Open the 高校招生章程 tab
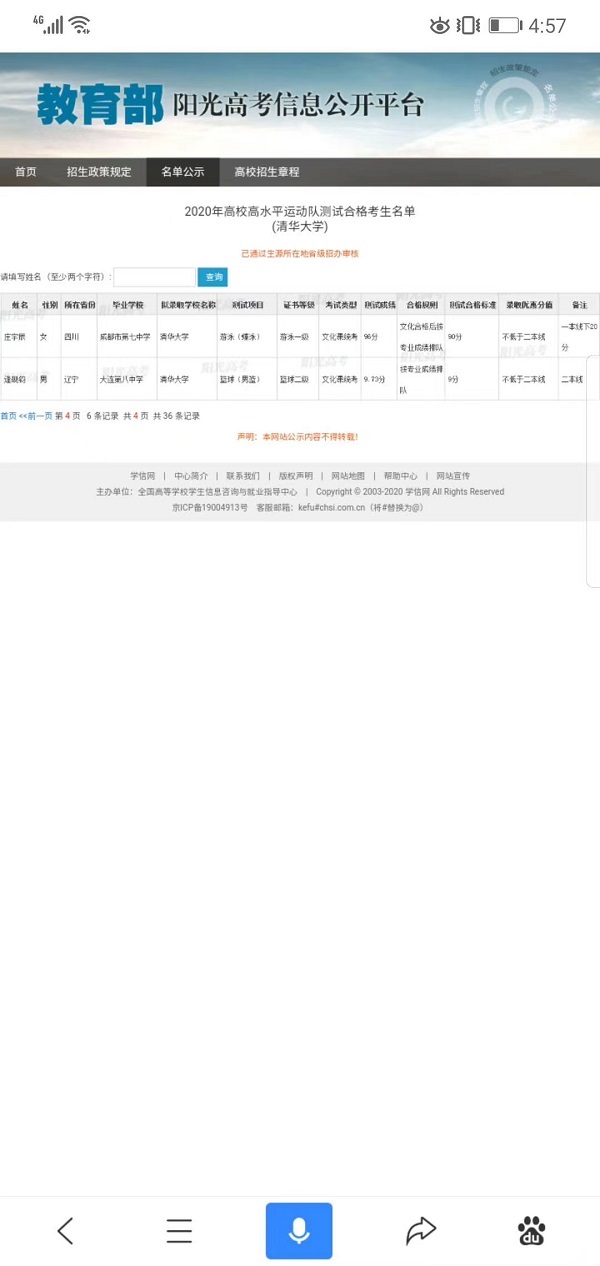This screenshot has height=1266, width=600. point(267,172)
